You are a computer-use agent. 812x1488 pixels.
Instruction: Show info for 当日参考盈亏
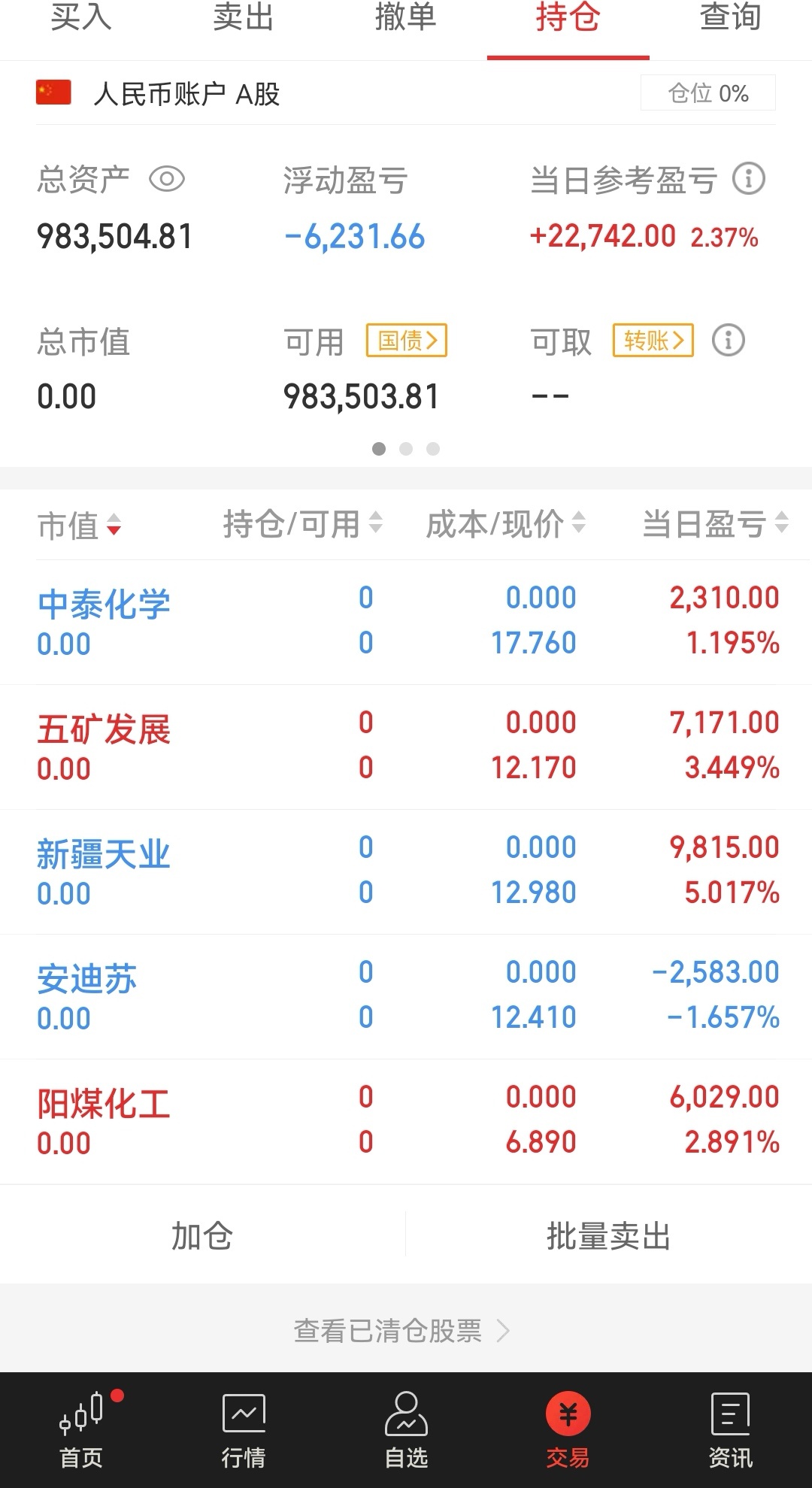tap(749, 179)
